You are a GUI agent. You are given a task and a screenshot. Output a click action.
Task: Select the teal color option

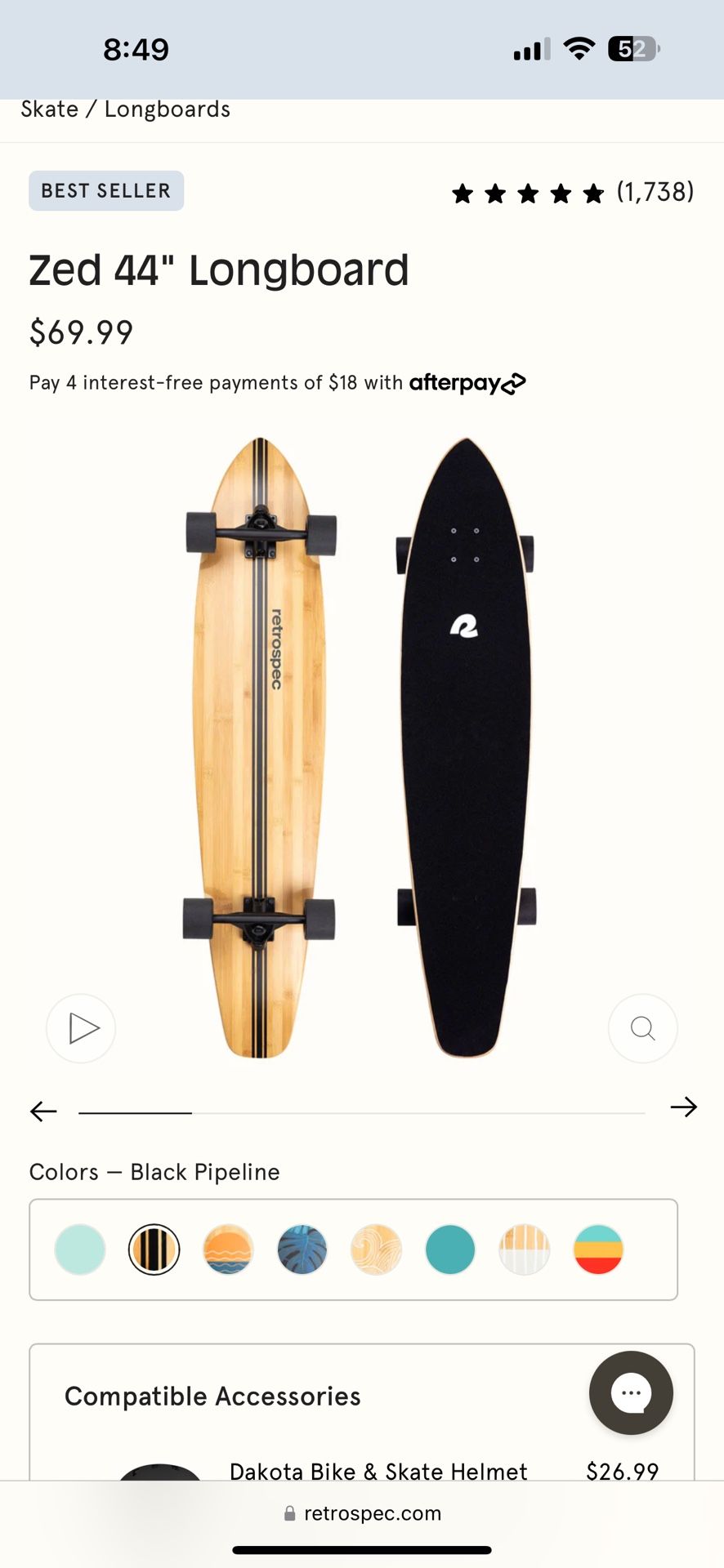450,1249
